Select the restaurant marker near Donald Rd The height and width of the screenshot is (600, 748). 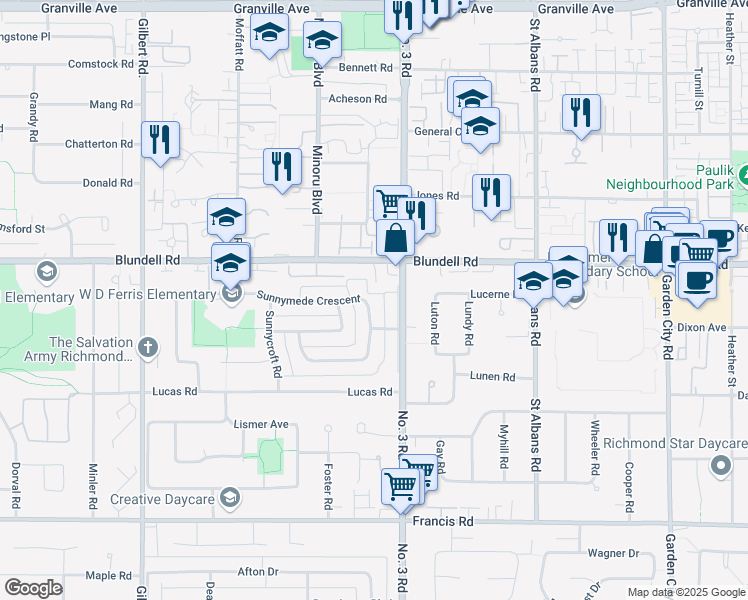pyautogui.click(x=282, y=166)
